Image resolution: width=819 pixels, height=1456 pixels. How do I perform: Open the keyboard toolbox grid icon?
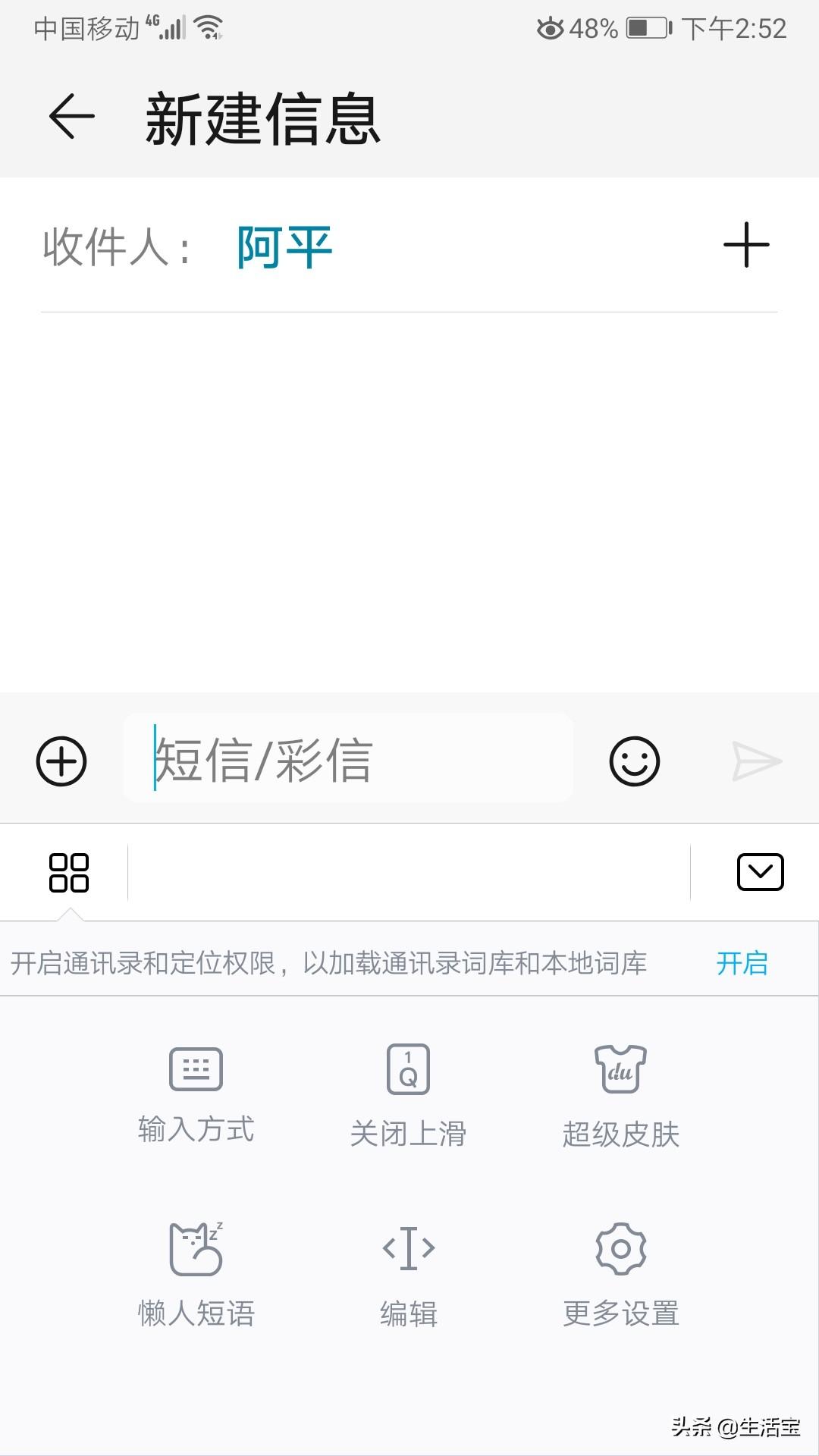pyautogui.click(x=69, y=873)
